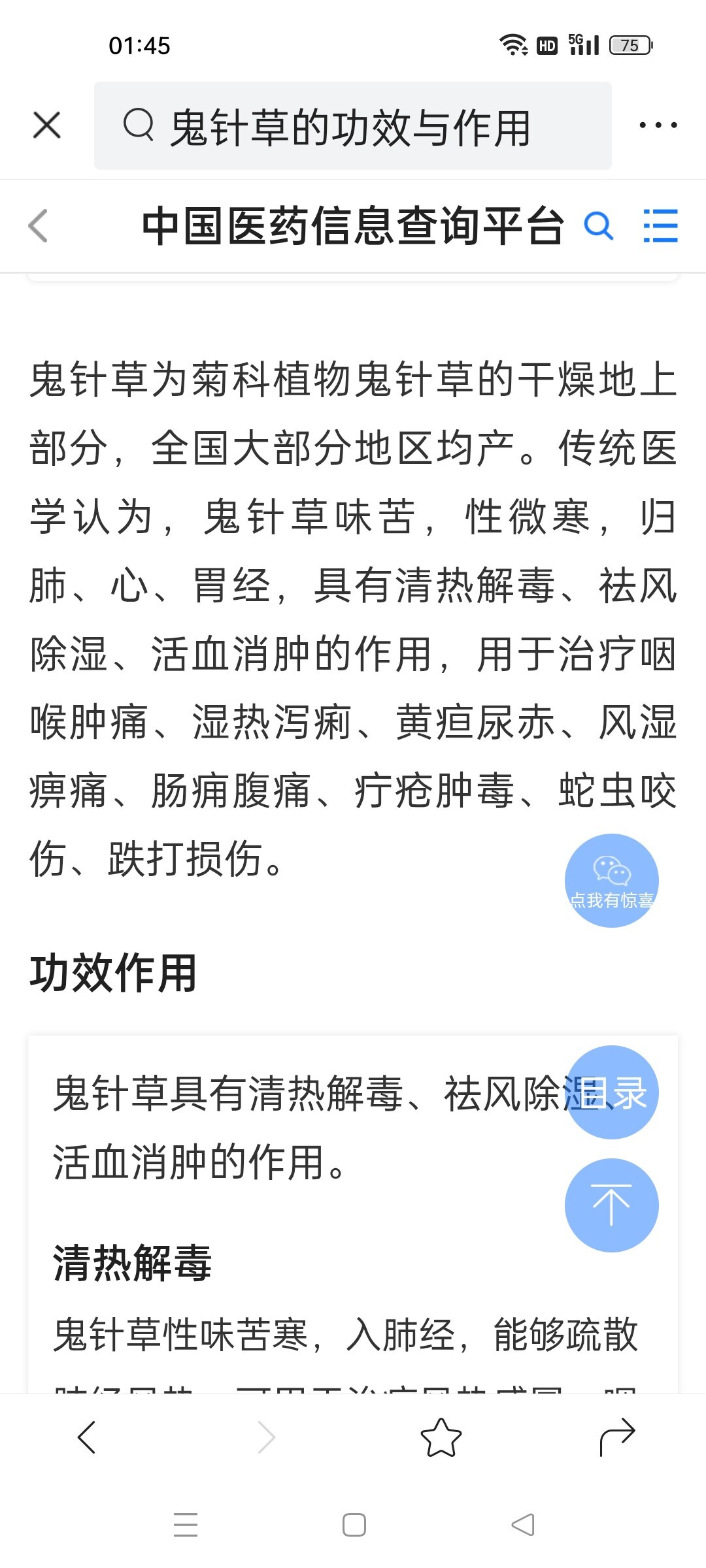Open the 目录 floating button
This screenshot has height=1568, width=706.
(612, 1092)
